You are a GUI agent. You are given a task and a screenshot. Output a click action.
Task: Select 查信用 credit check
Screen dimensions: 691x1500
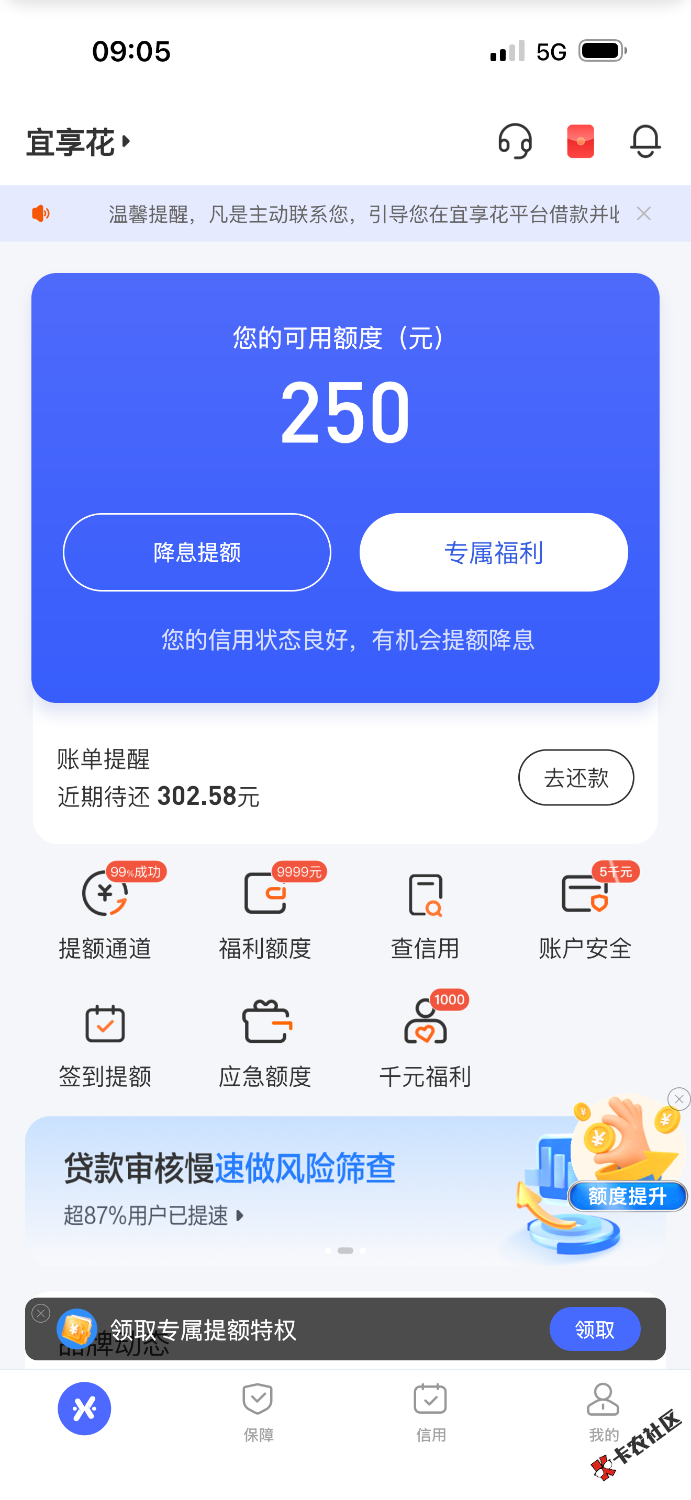425,915
